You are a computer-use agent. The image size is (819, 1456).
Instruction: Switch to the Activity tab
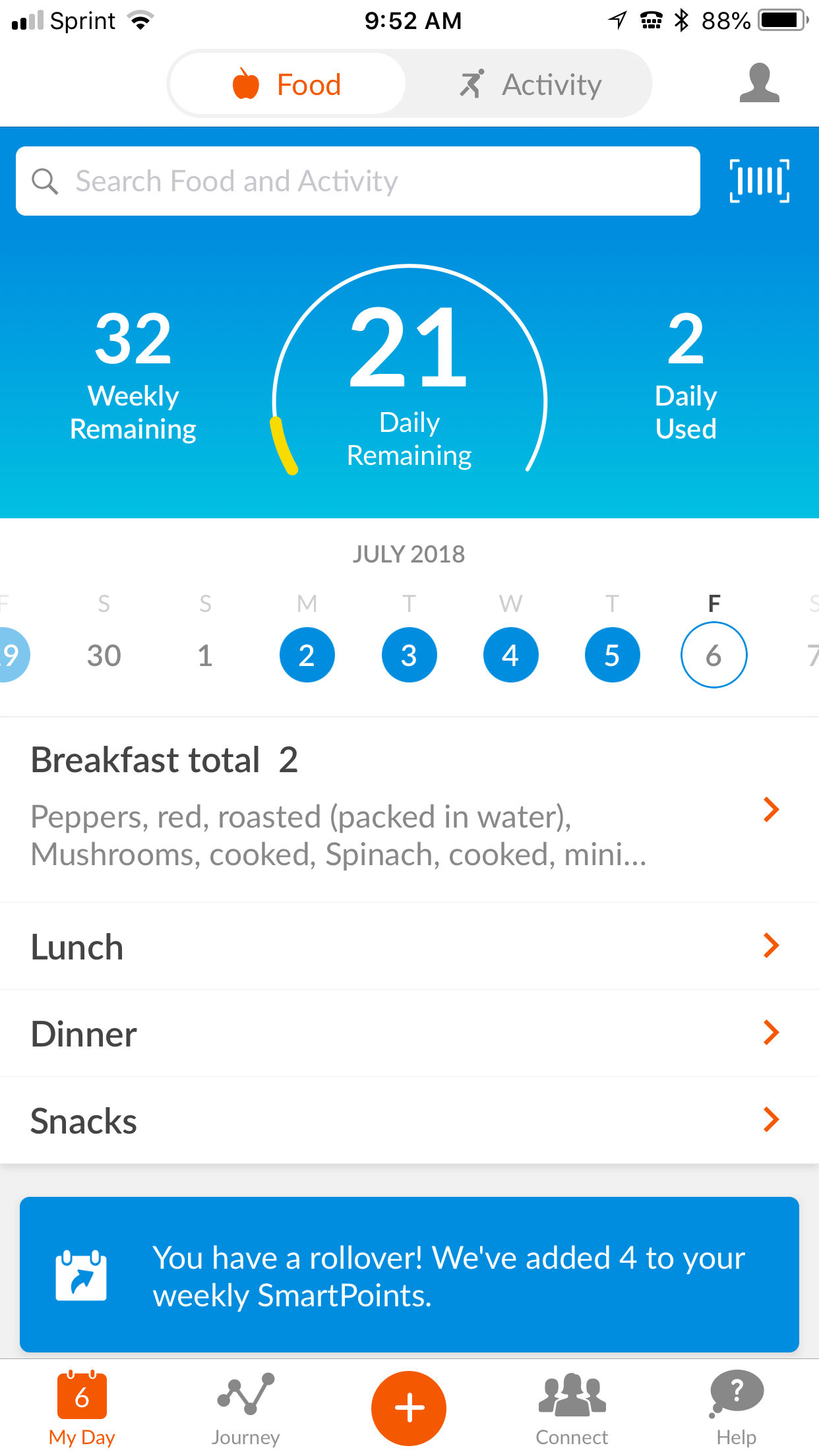[530, 84]
